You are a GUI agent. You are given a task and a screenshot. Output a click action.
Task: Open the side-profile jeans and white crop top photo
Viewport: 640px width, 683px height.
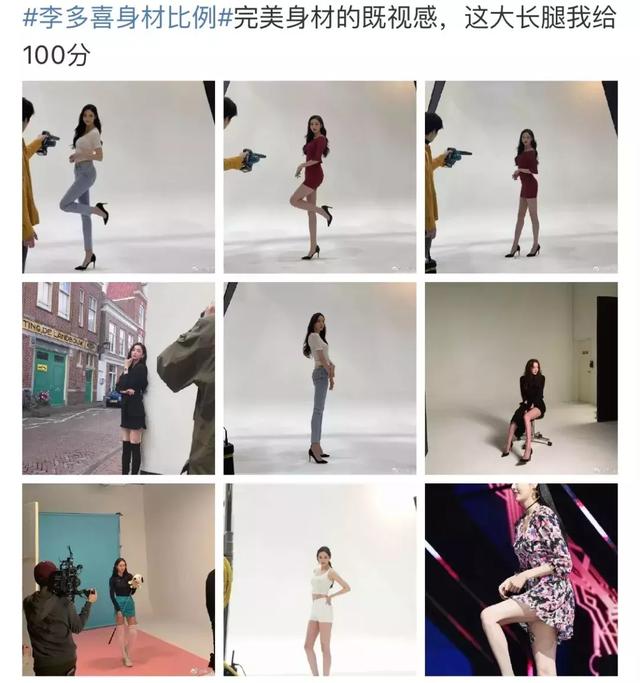tap(319, 377)
